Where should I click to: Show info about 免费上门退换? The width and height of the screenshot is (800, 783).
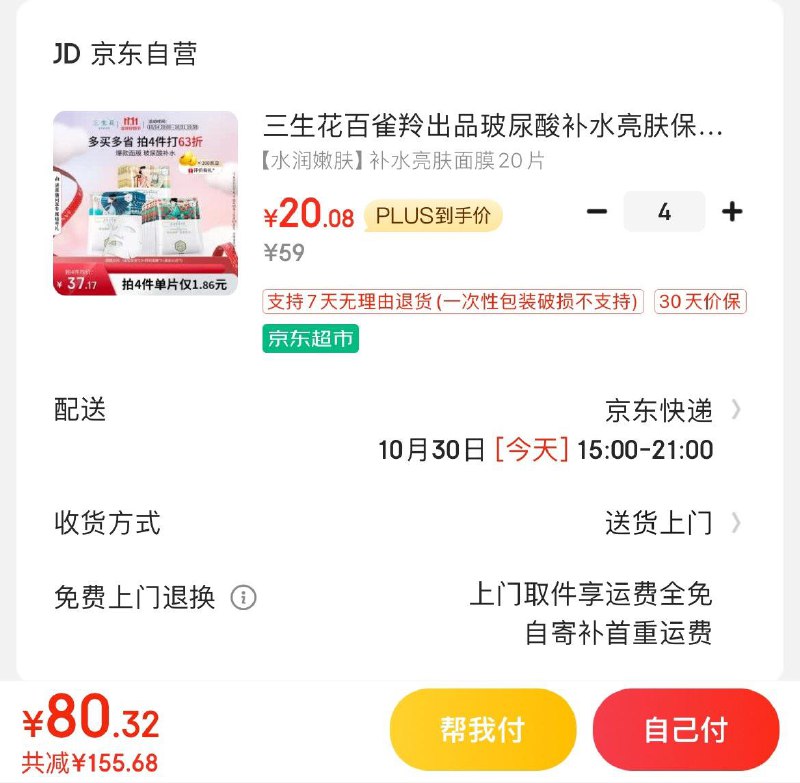click(x=243, y=598)
